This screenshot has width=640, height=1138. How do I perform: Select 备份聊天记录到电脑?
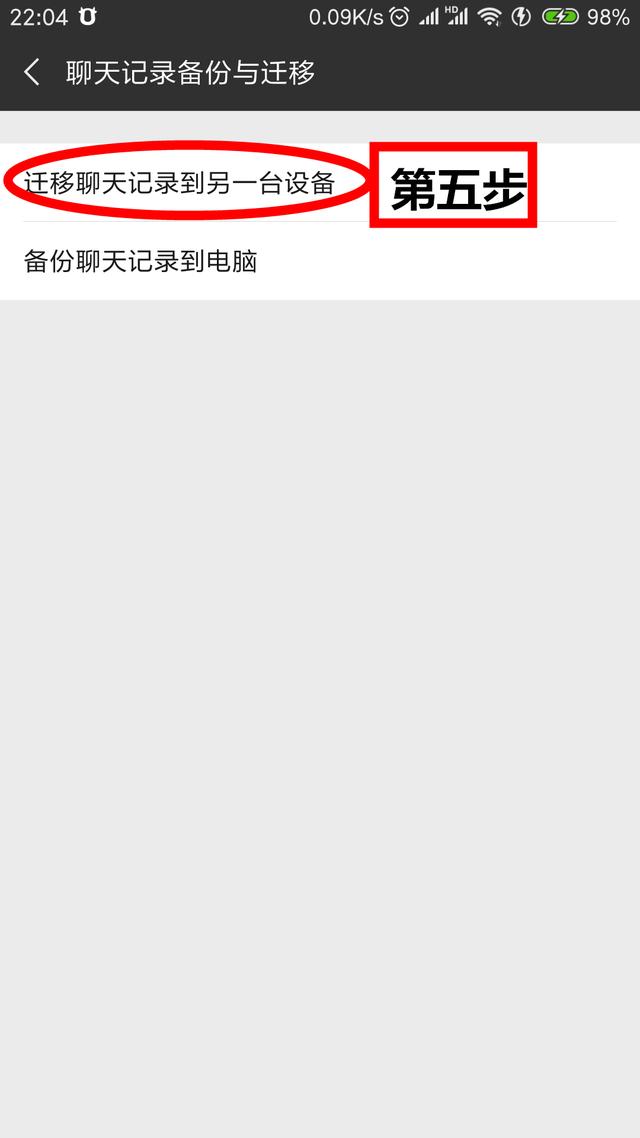(x=141, y=262)
